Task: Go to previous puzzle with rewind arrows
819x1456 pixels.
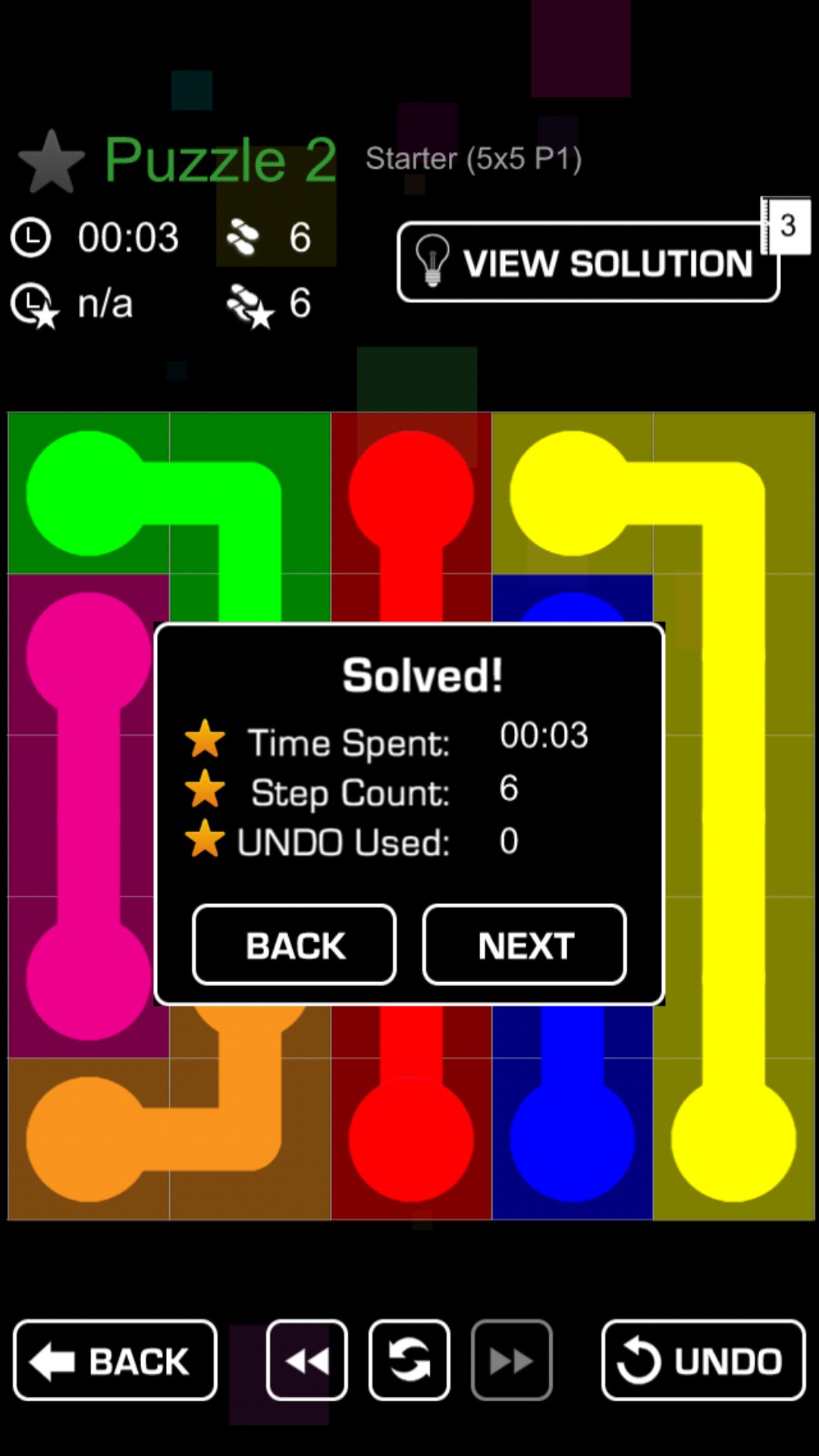Action: [307, 1360]
